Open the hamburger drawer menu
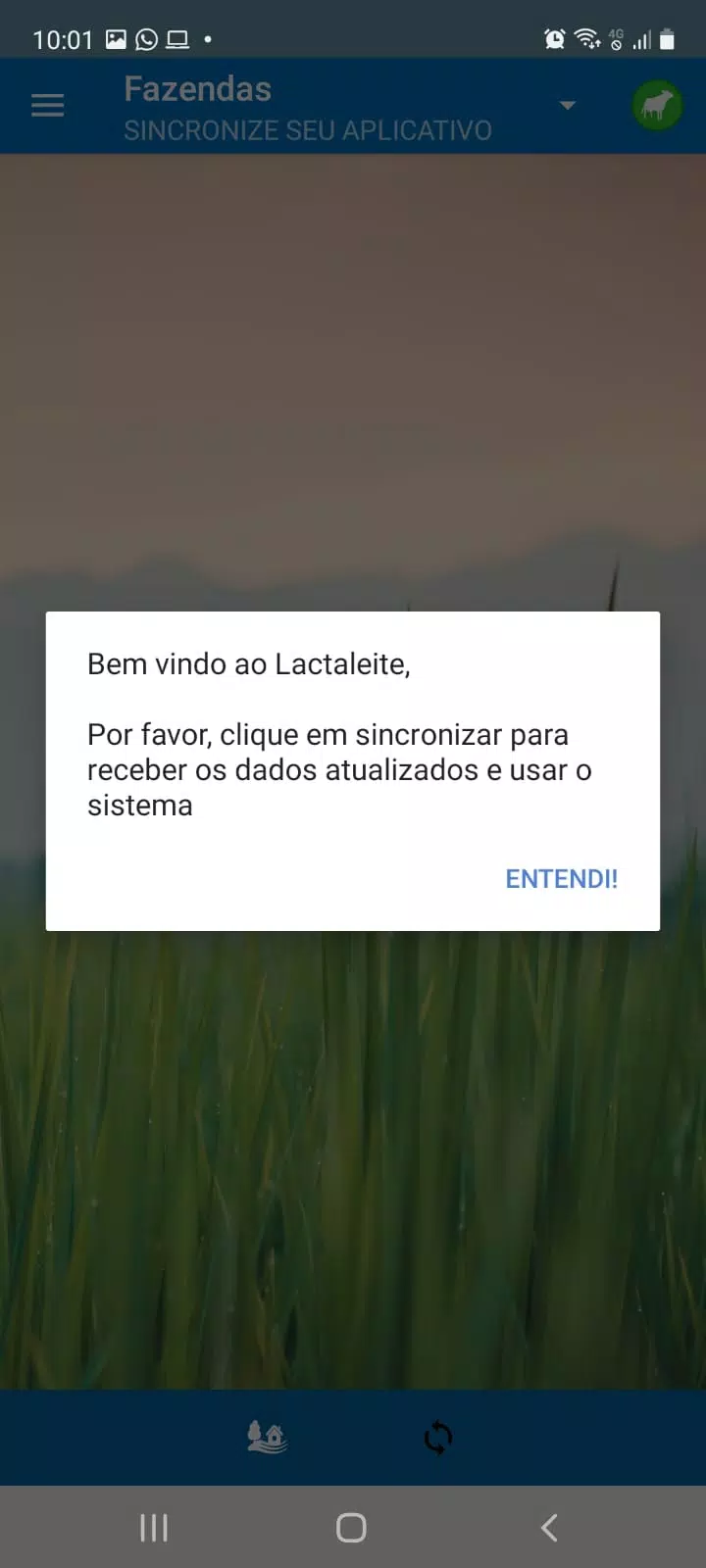This screenshot has width=706, height=1568. point(48,105)
